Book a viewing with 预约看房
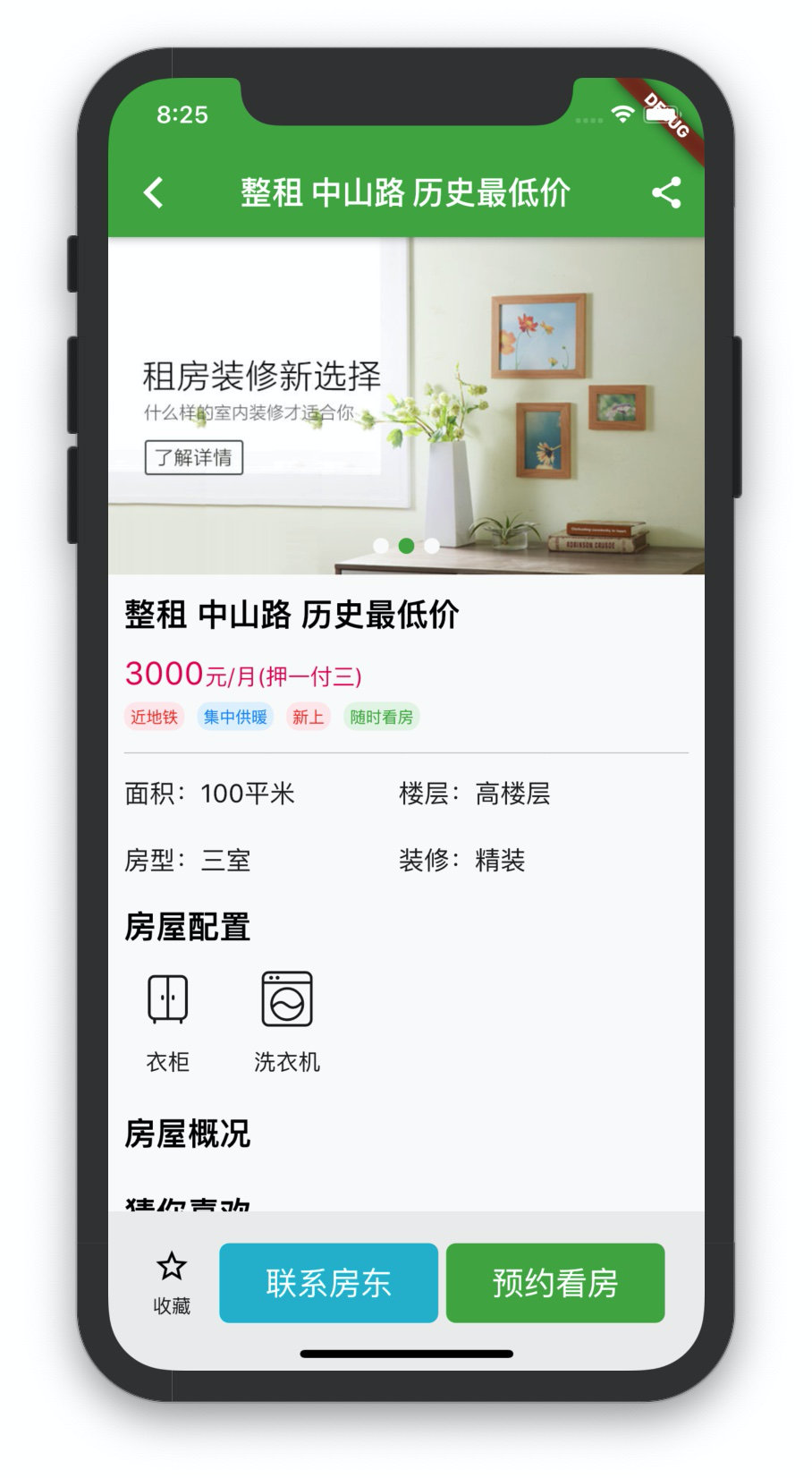 pos(555,1283)
